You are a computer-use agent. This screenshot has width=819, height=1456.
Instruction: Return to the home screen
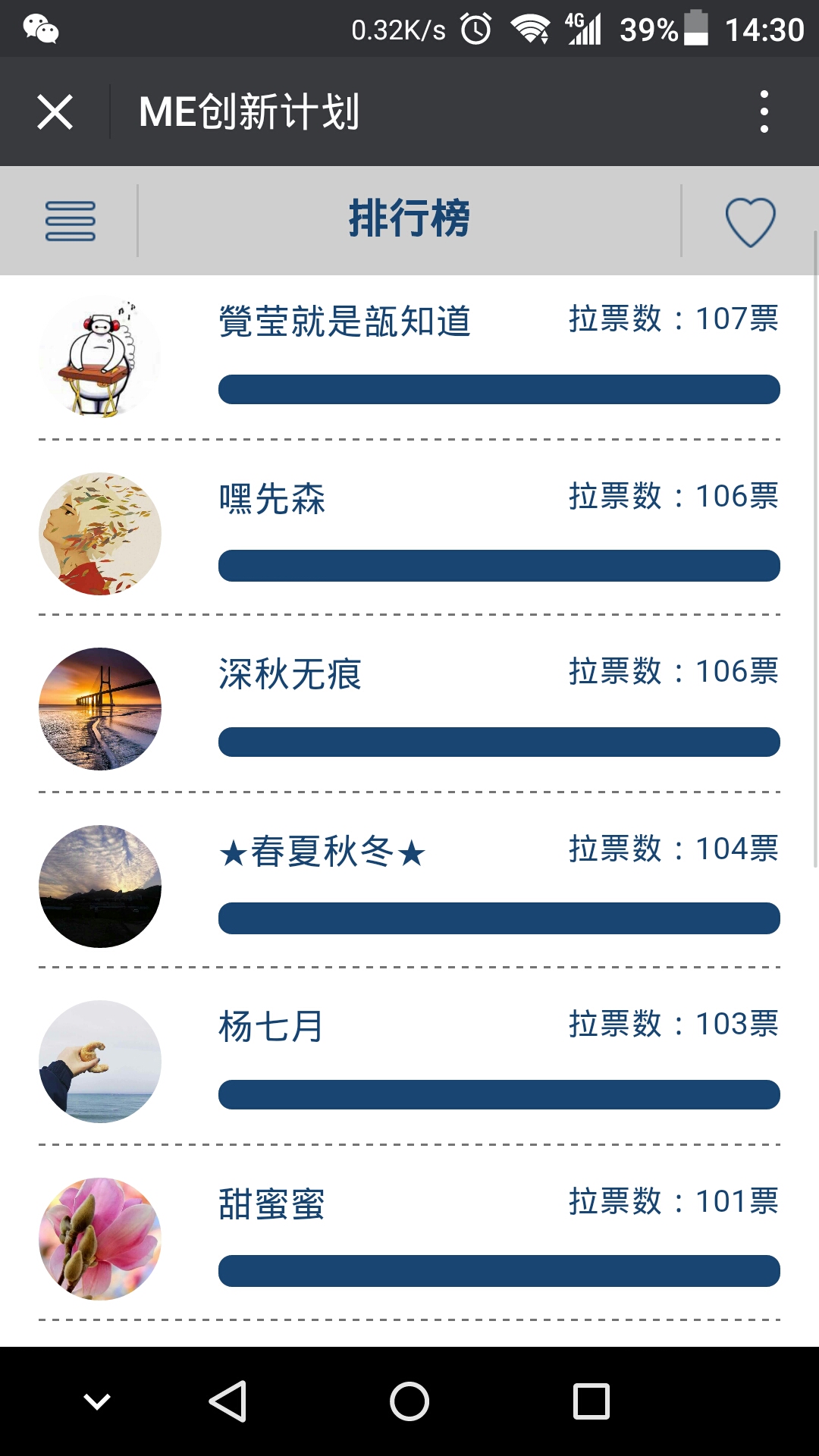(x=409, y=1401)
